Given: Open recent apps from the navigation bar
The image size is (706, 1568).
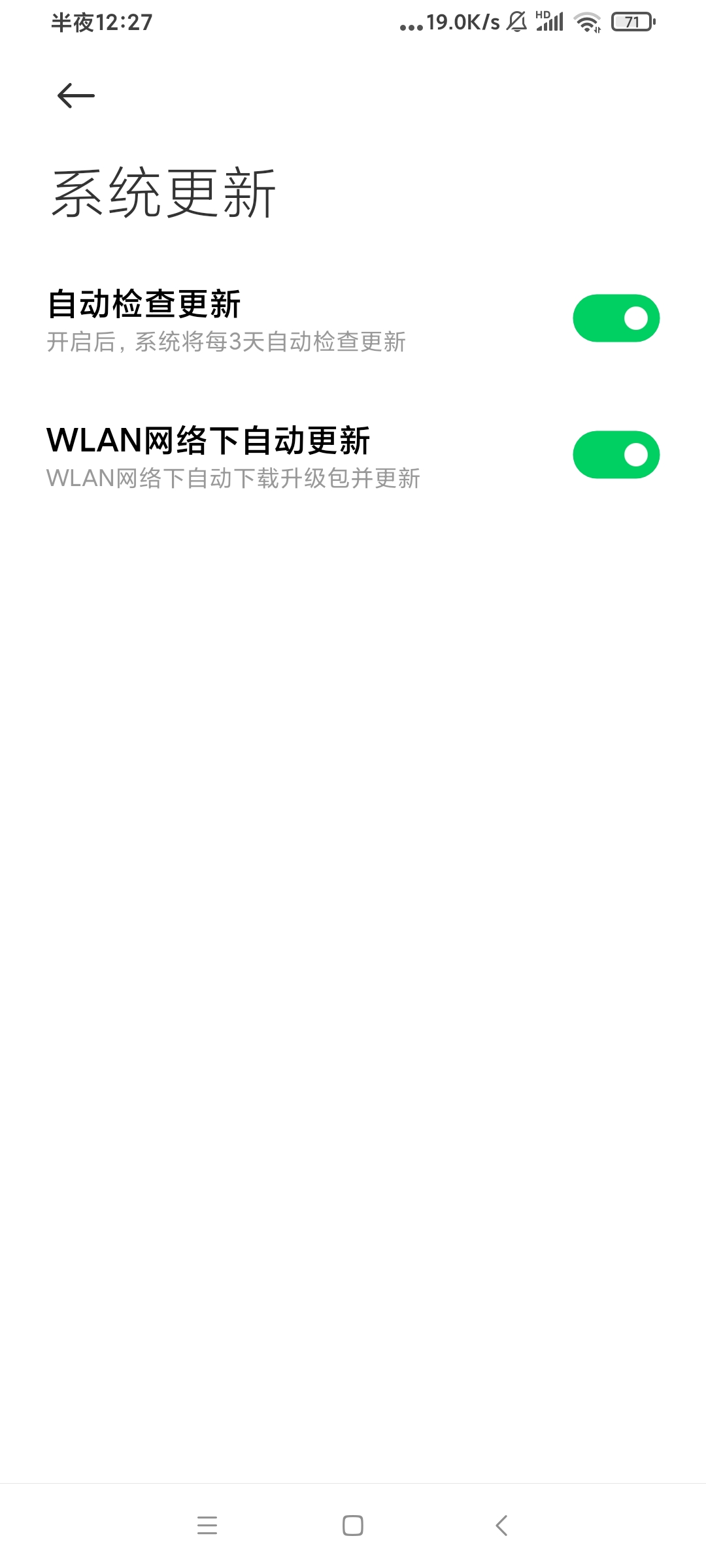Looking at the screenshot, I should point(207,1525).
